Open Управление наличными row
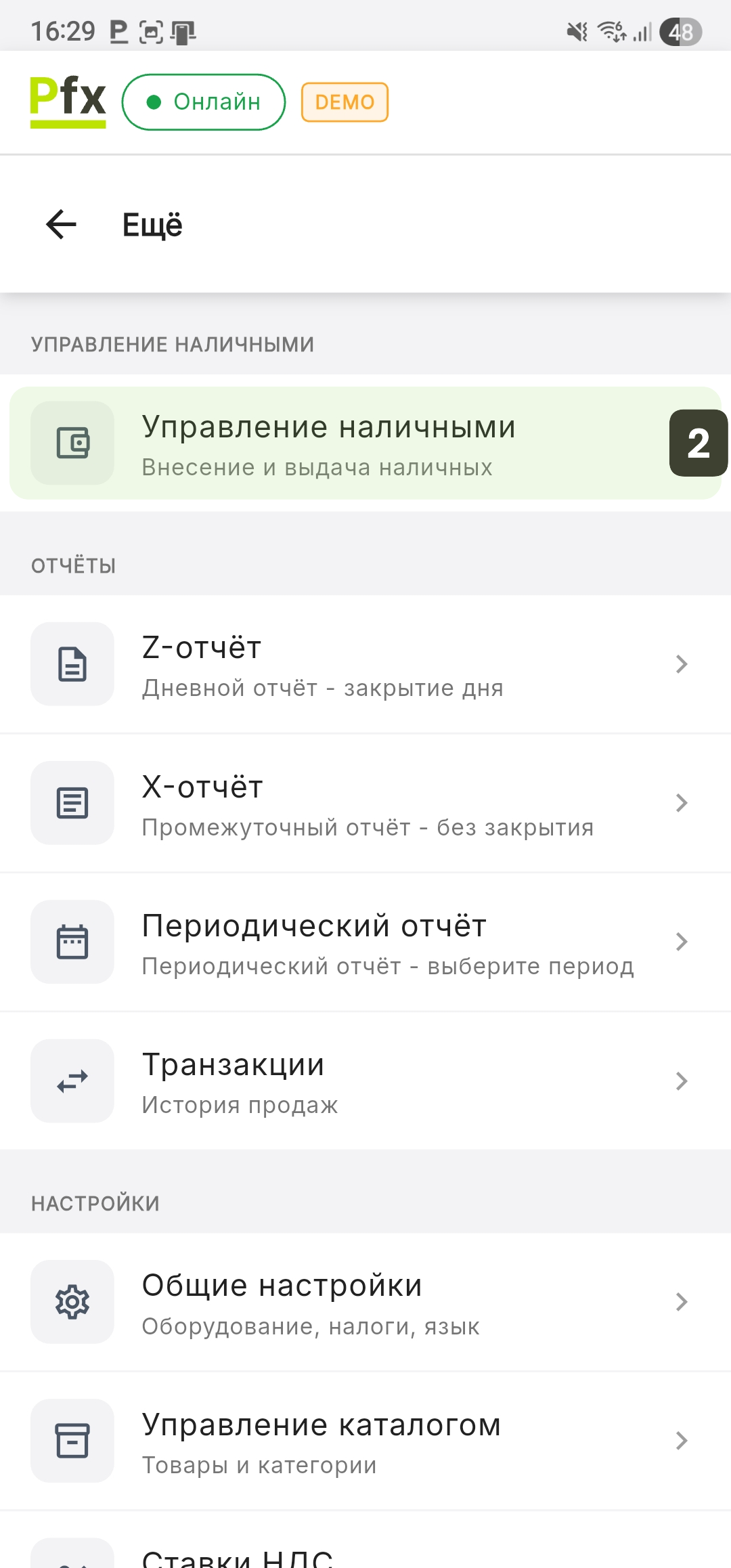Viewport: 731px width, 1568px height. point(338,443)
